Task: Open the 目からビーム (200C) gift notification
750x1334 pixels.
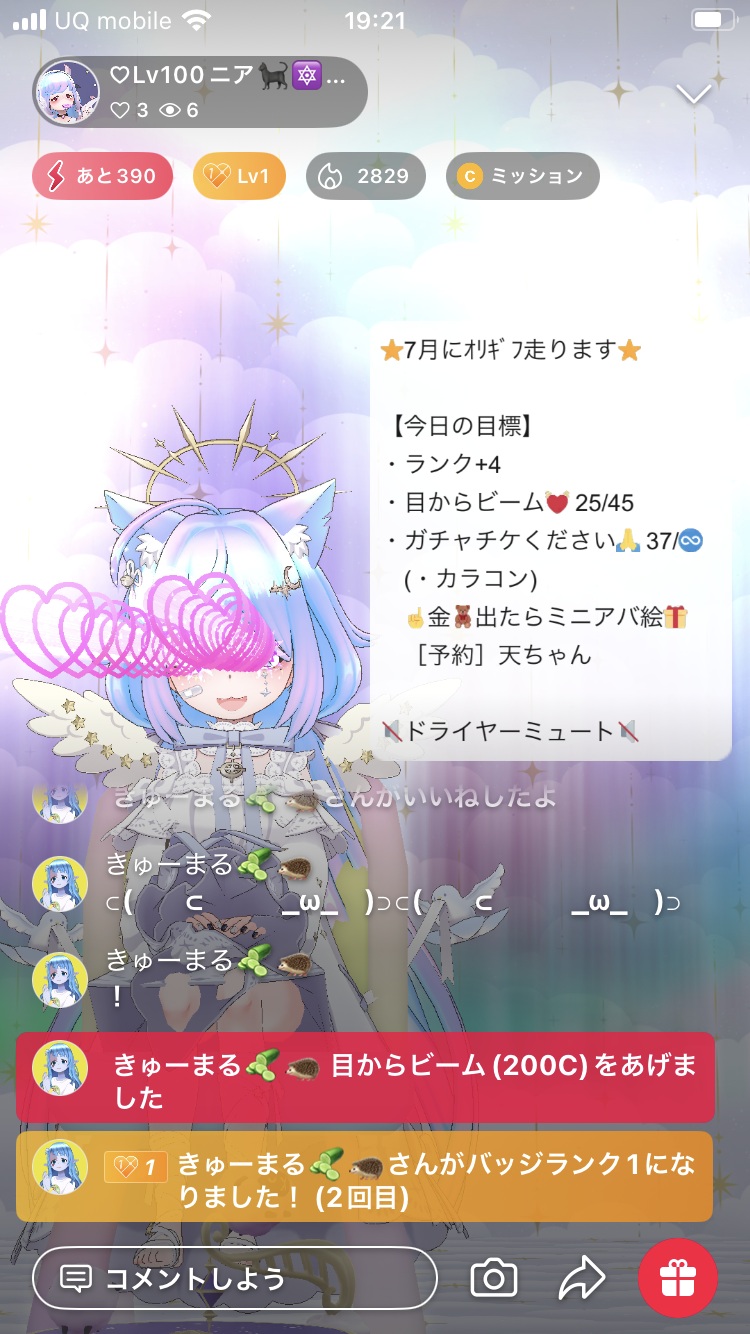Action: tap(365, 1078)
